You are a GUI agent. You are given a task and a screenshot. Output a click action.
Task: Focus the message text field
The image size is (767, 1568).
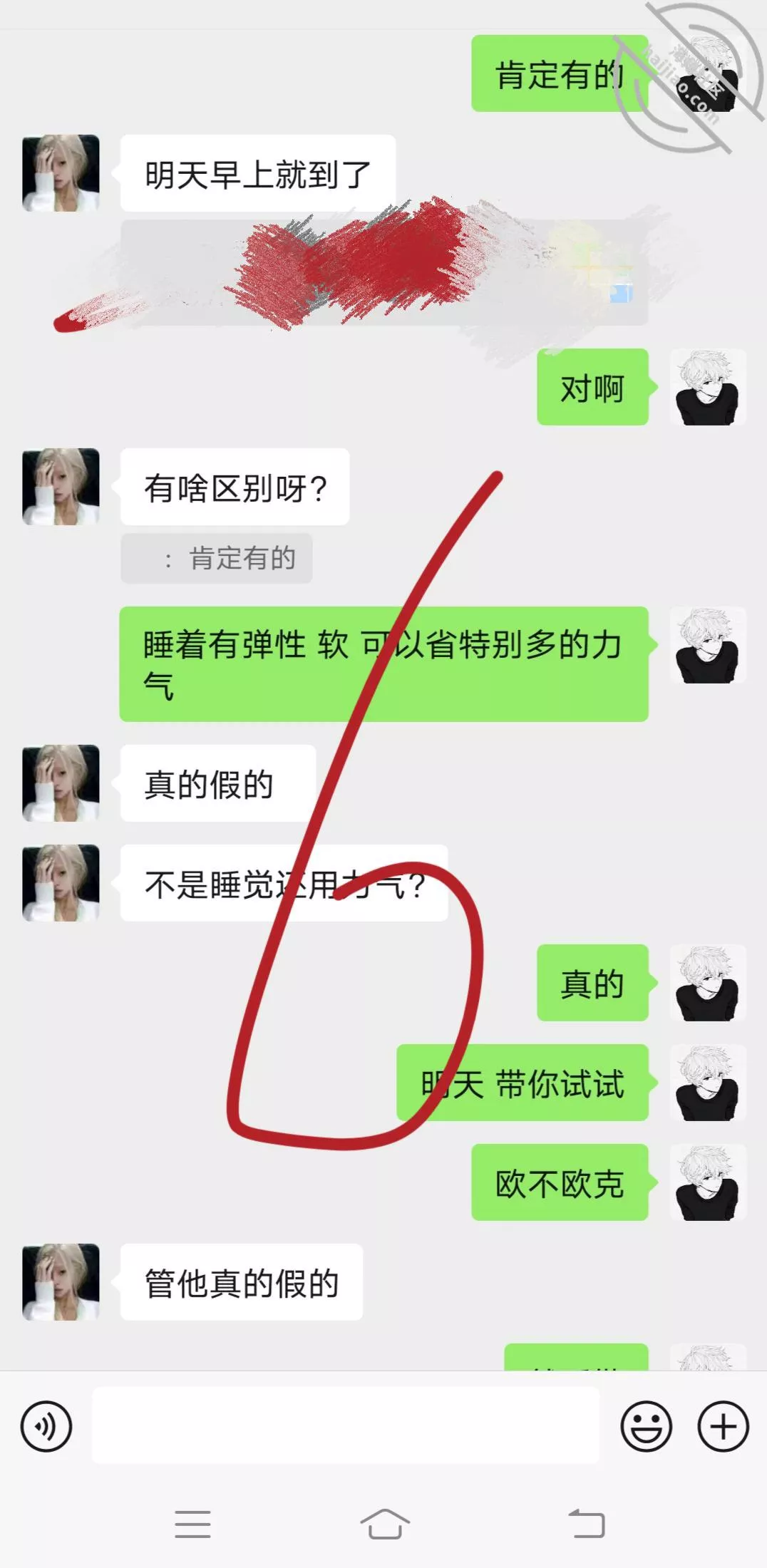(x=346, y=1426)
